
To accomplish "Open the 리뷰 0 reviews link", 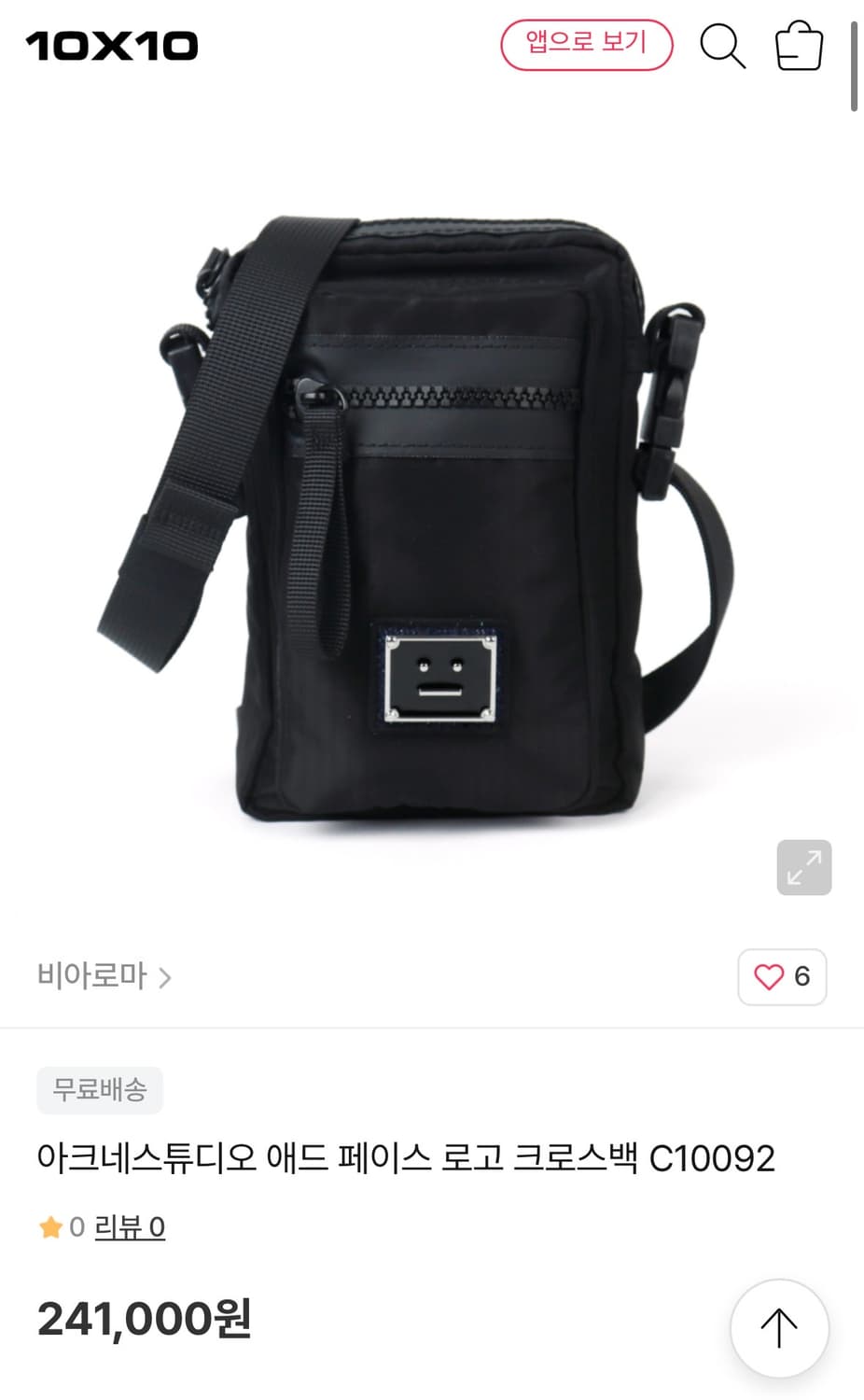I will (129, 1228).
